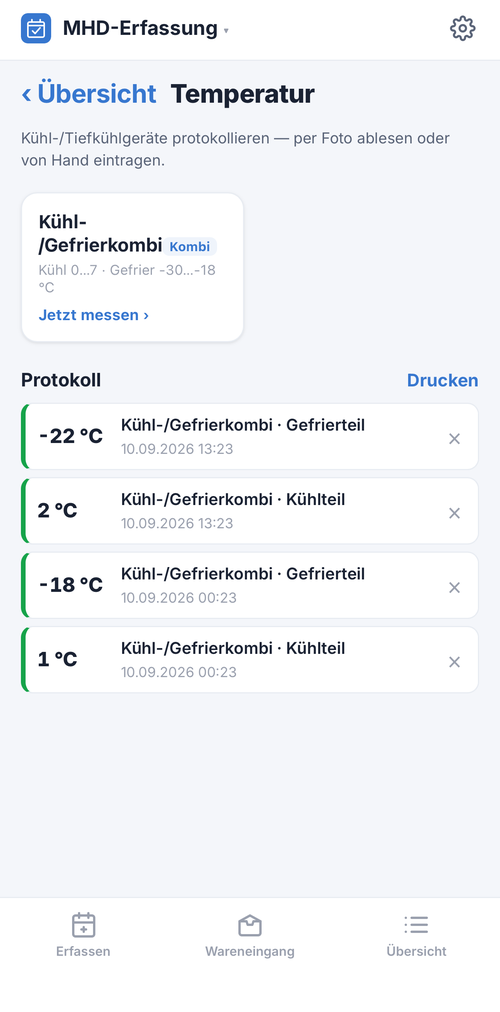Open the settings gear icon
Viewport: 500px width, 1012px height.
pyautogui.click(x=462, y=29)
